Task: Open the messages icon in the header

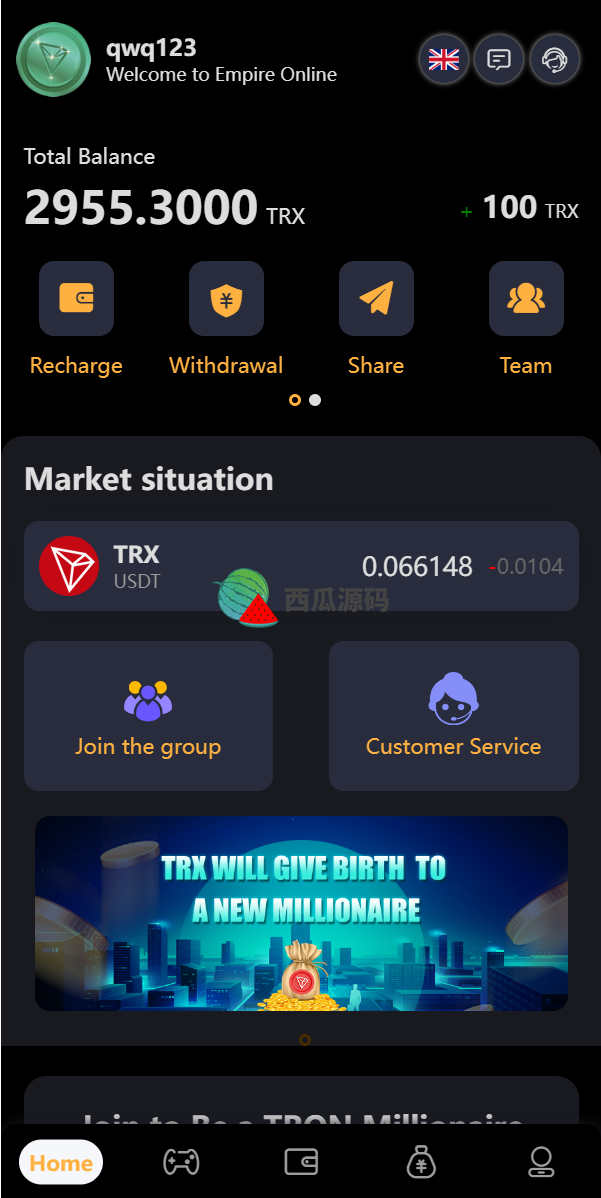Action: click(499, 60)
